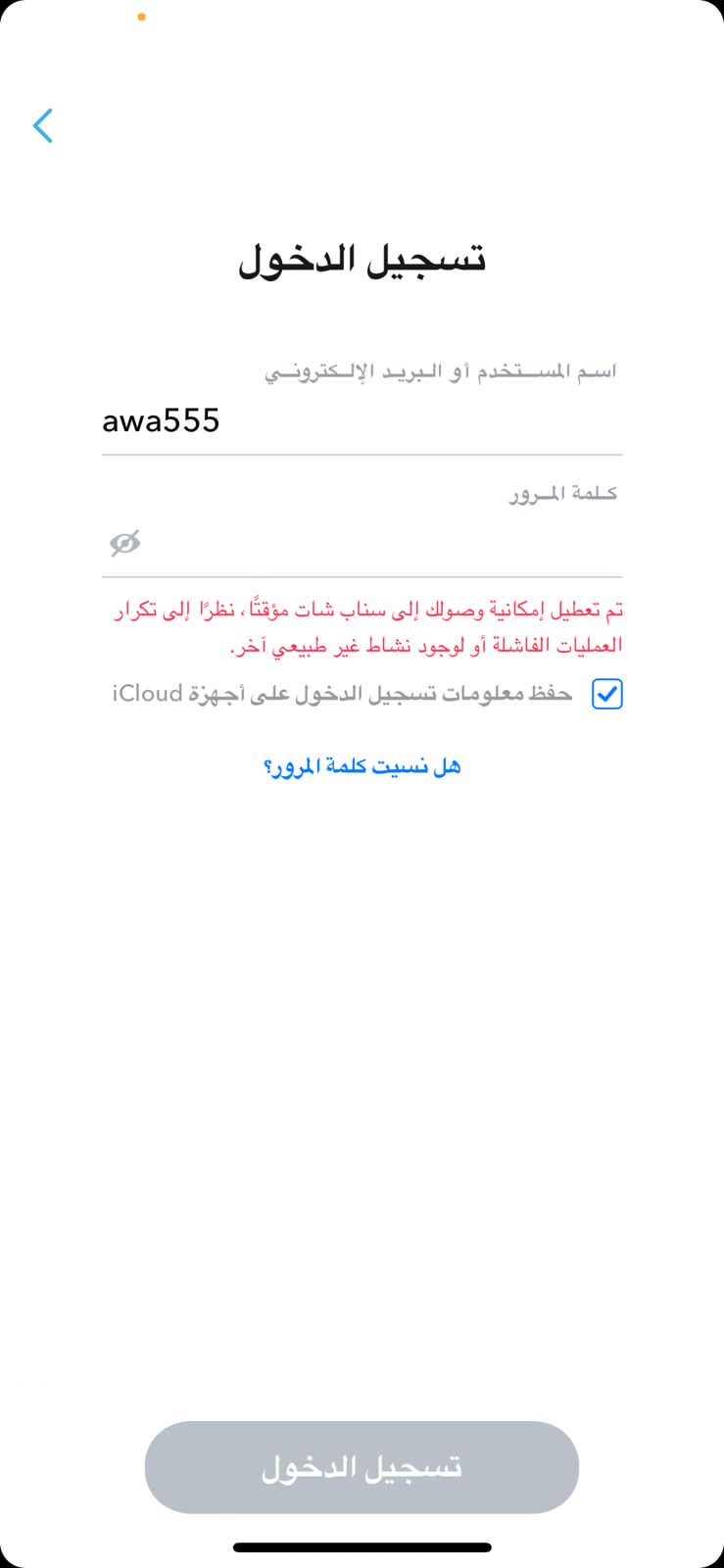The image size is (724, 1568).
Task: Go back using the top-left arrow
Action: (x=42, y=125)
